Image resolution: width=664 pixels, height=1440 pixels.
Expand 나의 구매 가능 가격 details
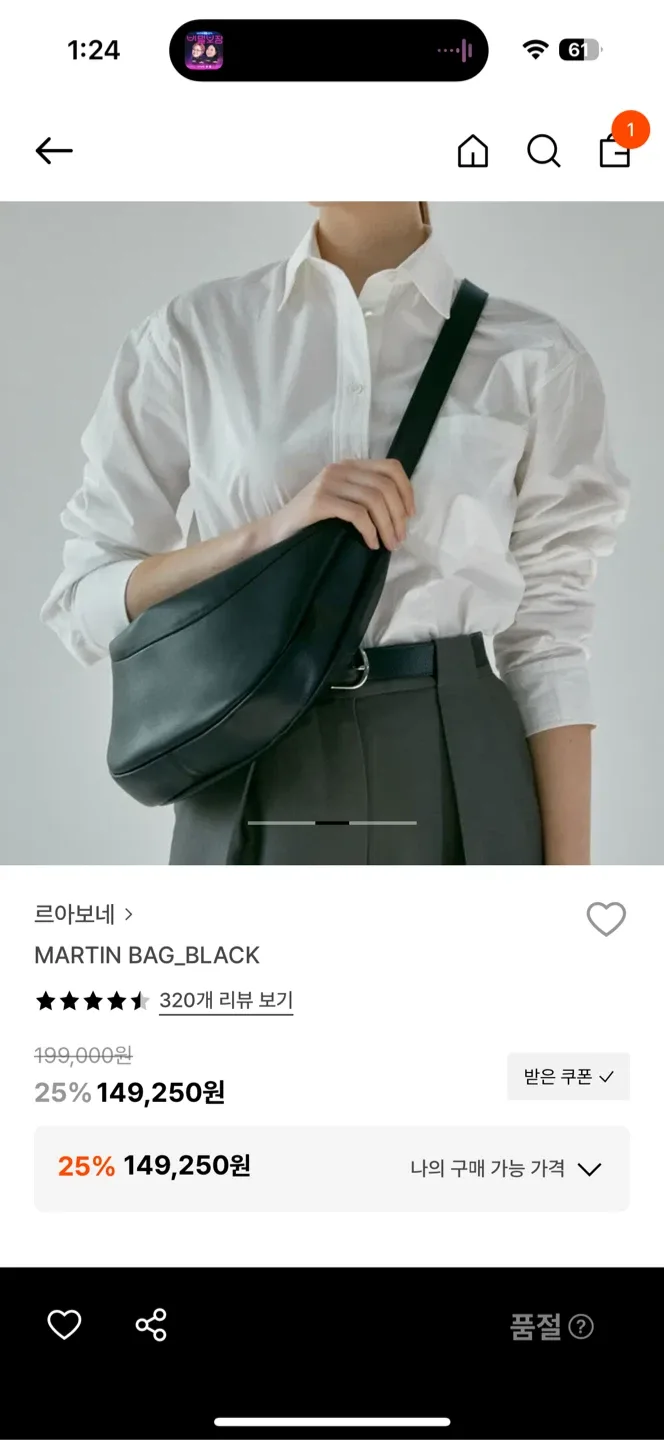click(x=505, y=1168)
